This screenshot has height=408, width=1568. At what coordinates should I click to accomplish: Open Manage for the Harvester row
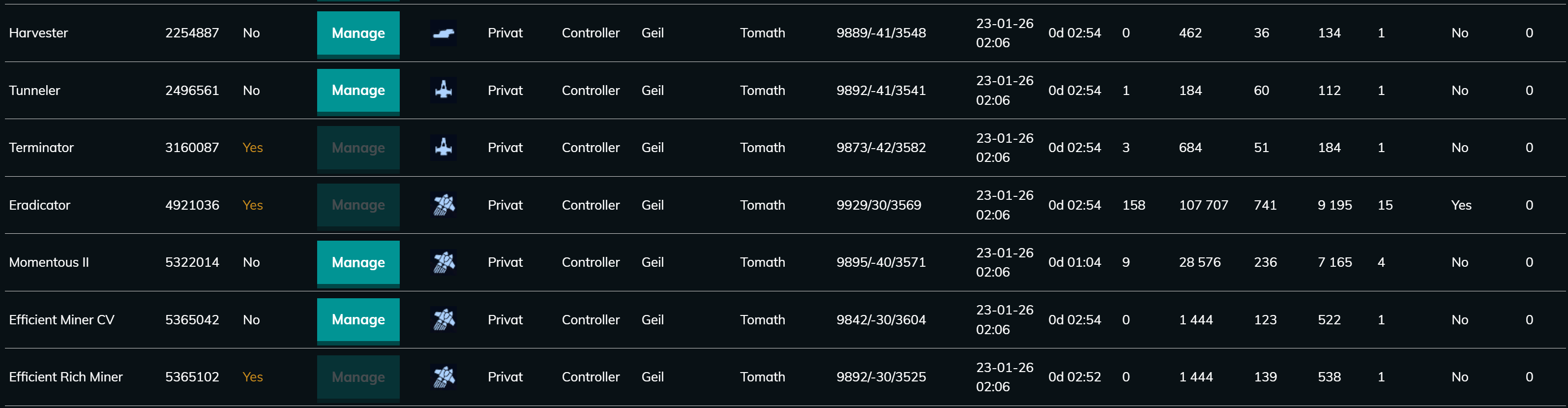click(358, 33)
